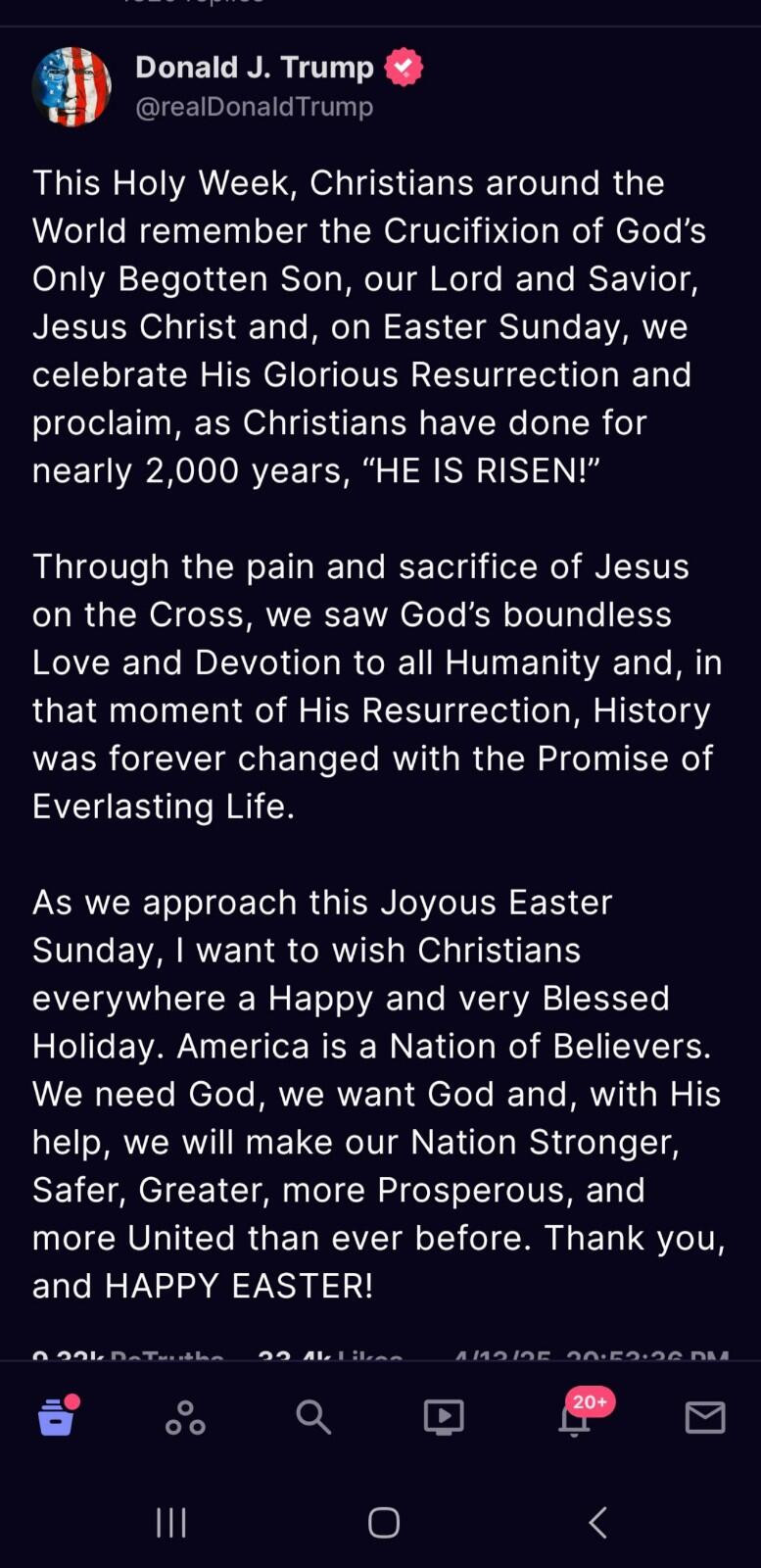Switch to the groups tab
The width and height of the screenshot is (761, 1568).
[185, 1417]
